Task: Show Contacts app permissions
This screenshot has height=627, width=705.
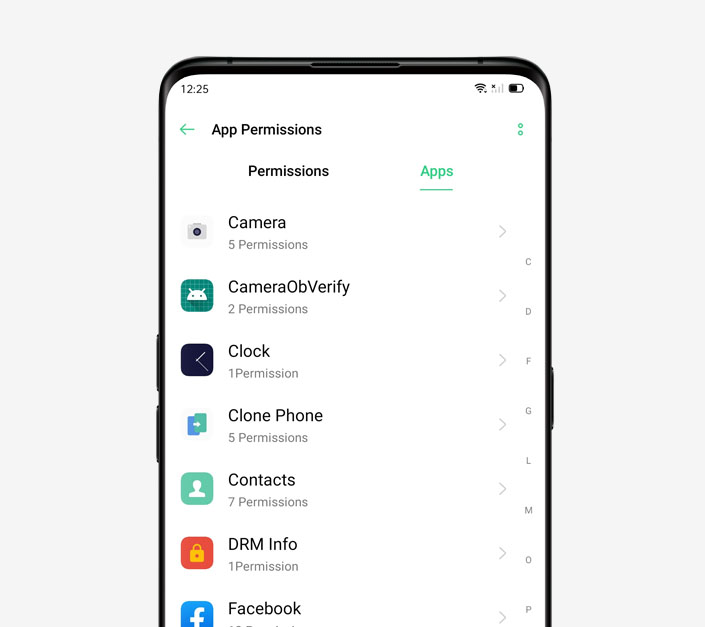Action: click(x=340, y=489)
